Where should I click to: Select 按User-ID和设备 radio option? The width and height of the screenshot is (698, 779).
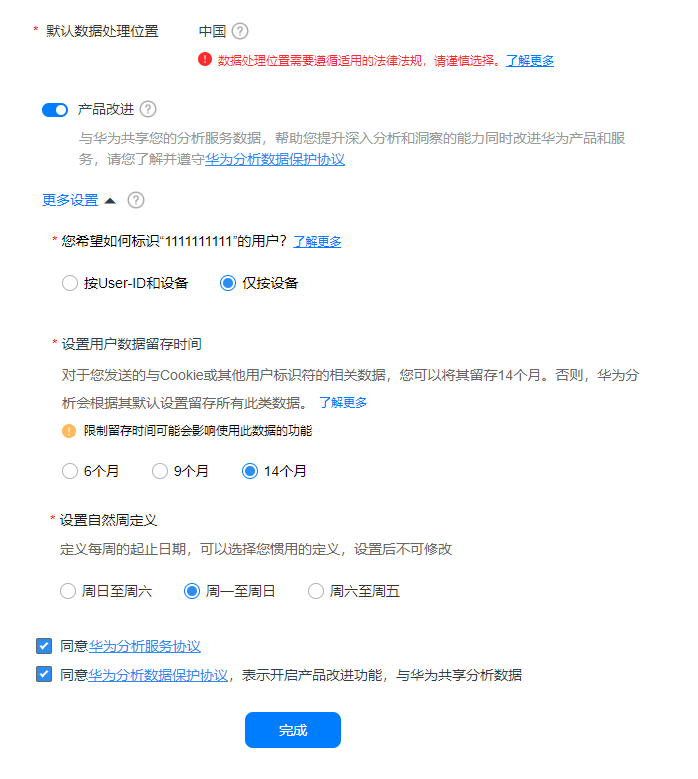click(x=70, y=283)
